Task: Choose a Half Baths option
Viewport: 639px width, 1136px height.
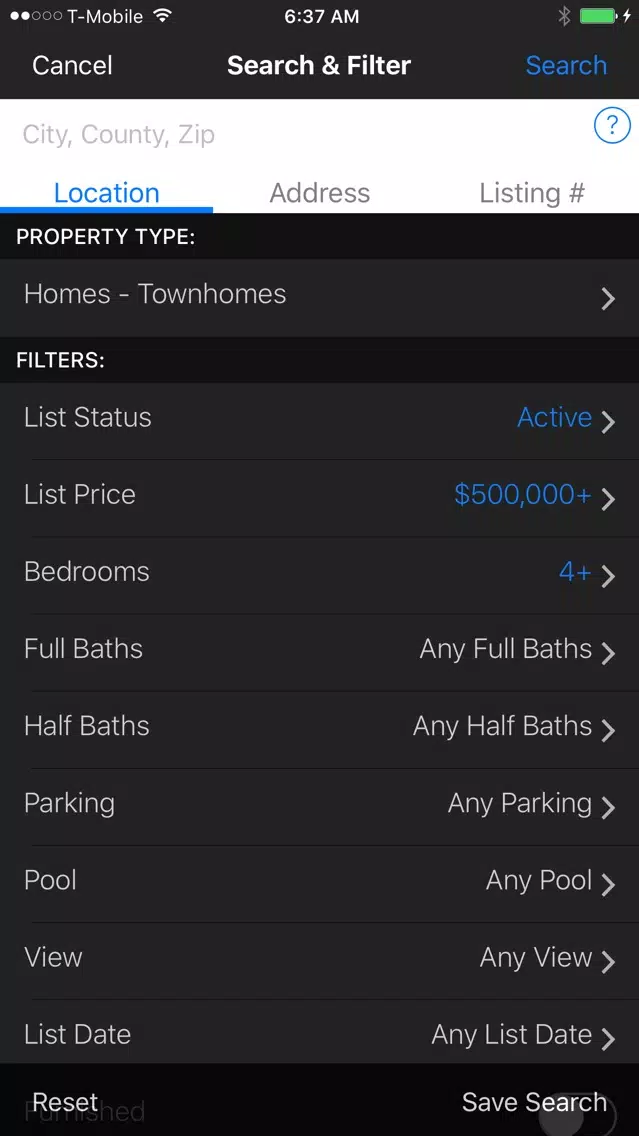Action: (x=320, y=729)
